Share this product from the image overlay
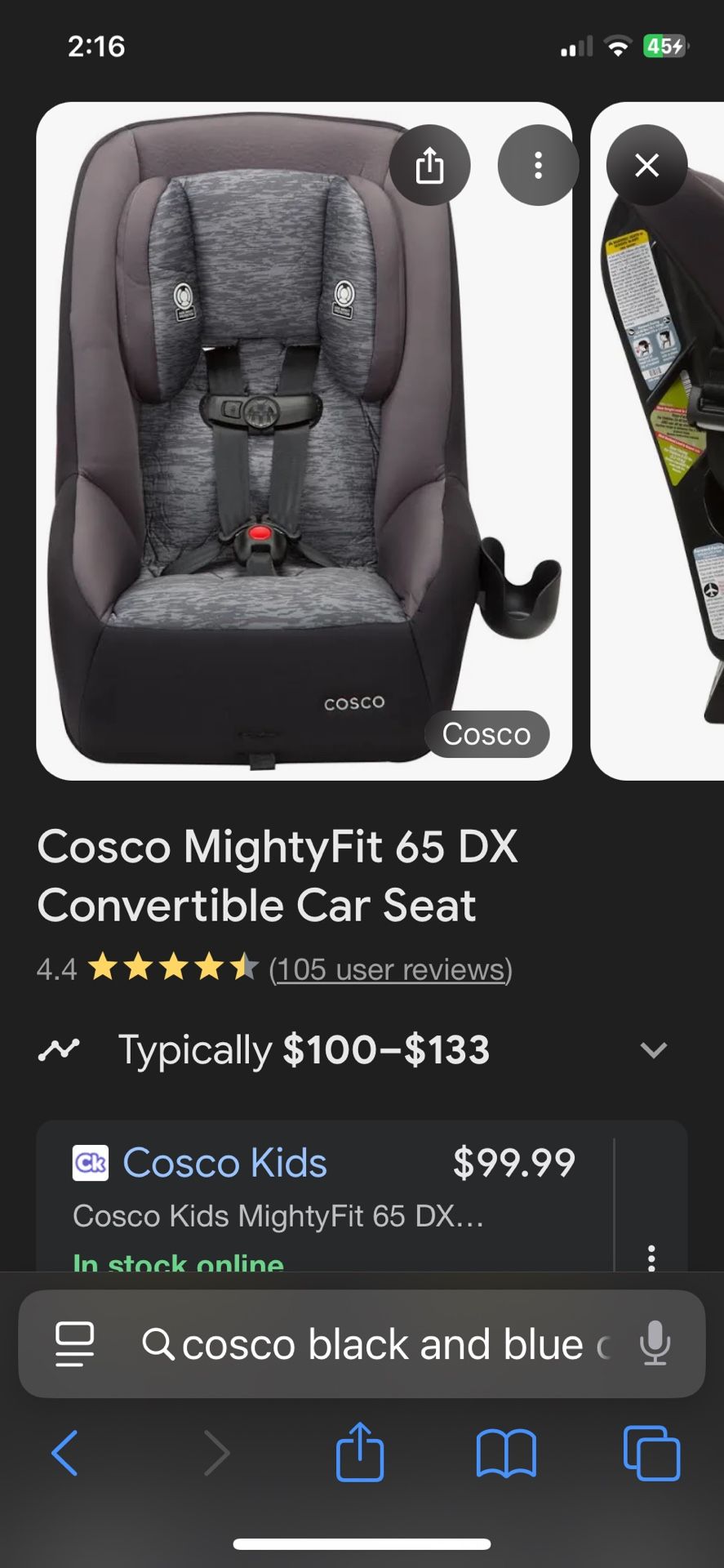724x1568 pixels. point(429,166)
